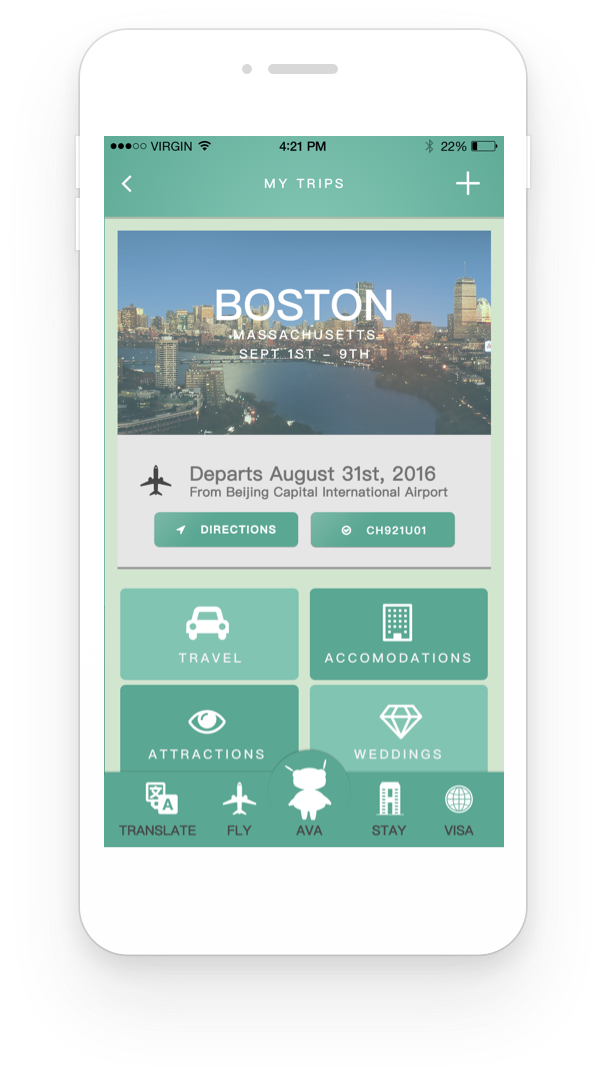The image size is (606, 1078).
Task: Open the Boston trip card
Action: 304,332
